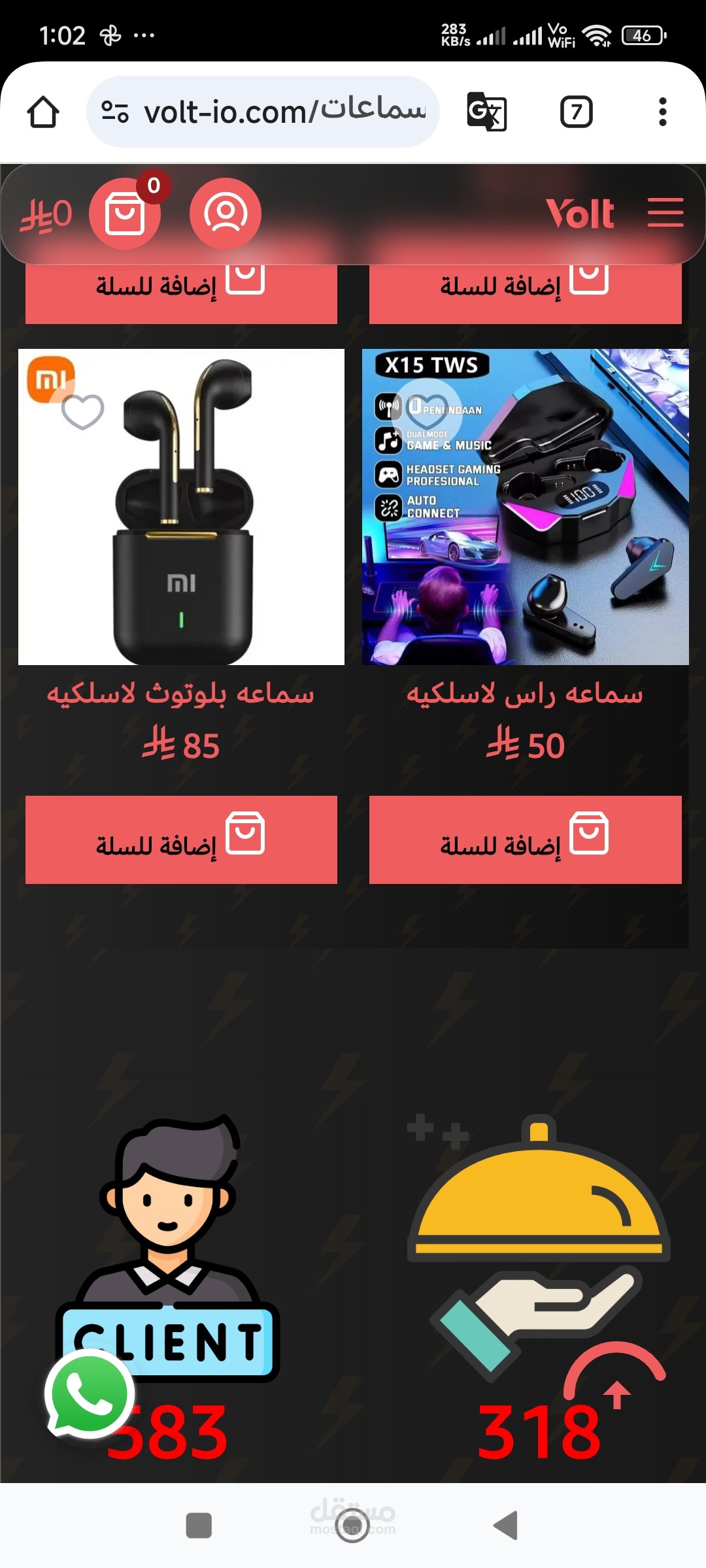Add the 50 riyal headset to cart
The height and width of the screenshot is (1568, 706).
coord(525,840)
